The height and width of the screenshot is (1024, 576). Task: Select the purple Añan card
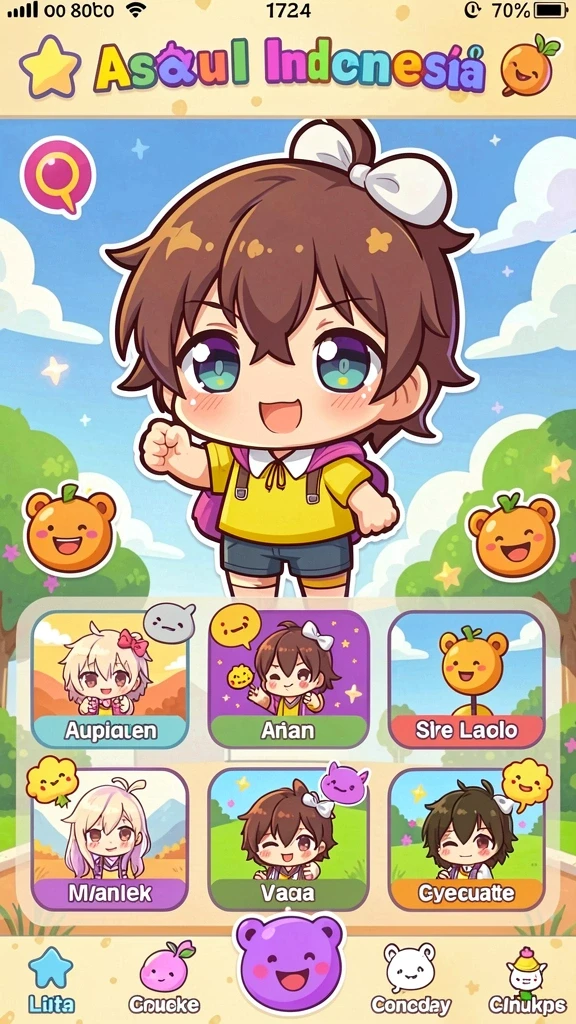click(289, 679)
